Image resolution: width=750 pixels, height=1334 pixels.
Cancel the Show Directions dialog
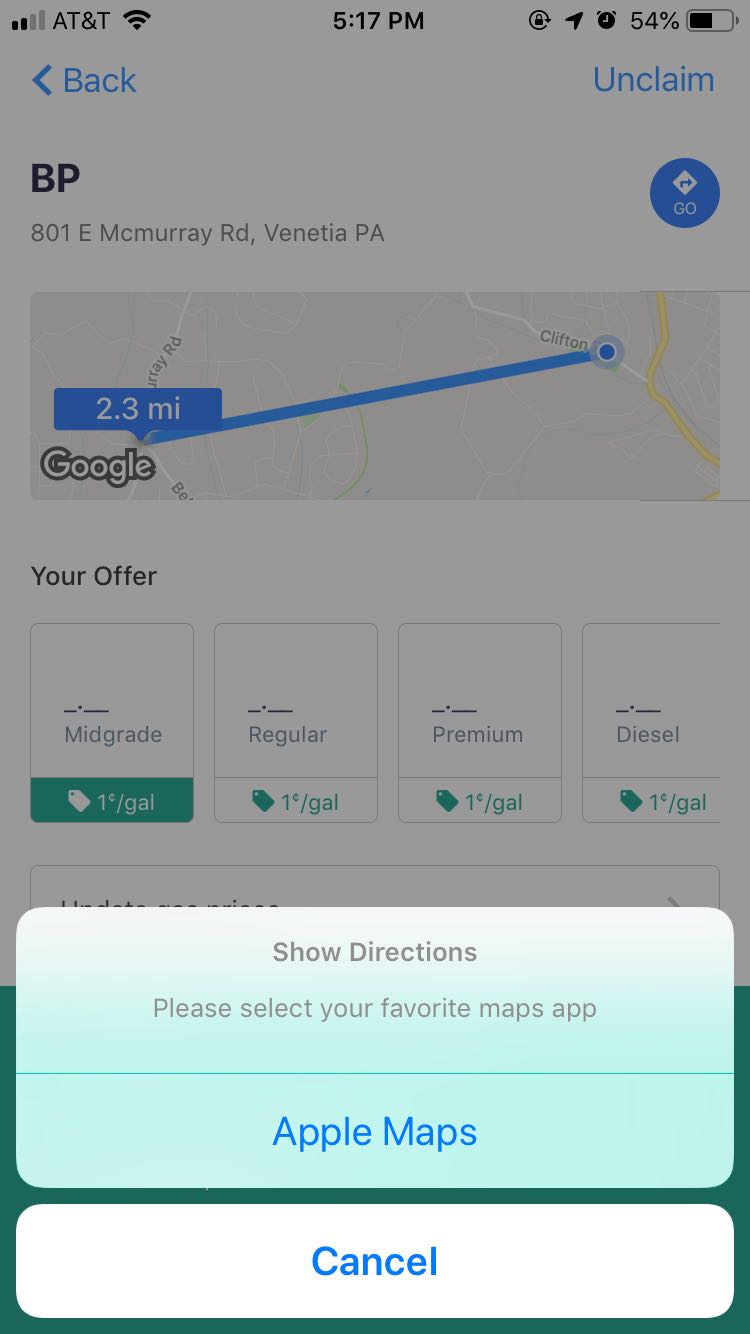(x=374, y=1260)
